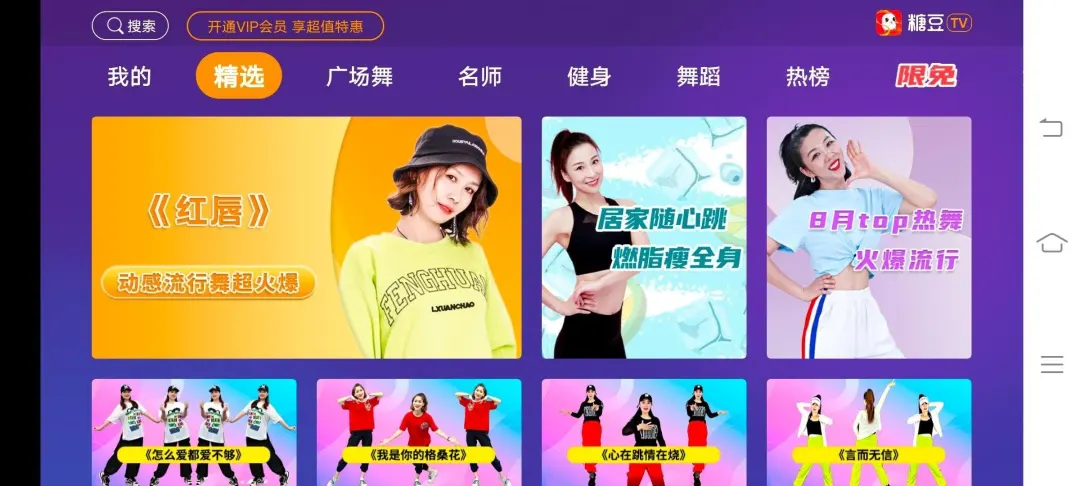Open the 名师 tab

(480, 76)
